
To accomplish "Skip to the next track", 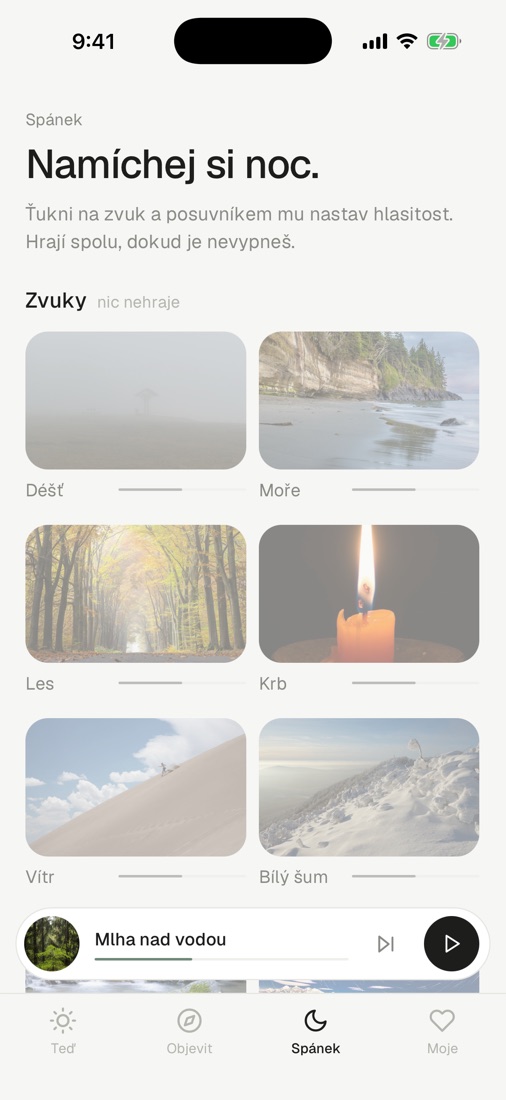I will point(385,944).
